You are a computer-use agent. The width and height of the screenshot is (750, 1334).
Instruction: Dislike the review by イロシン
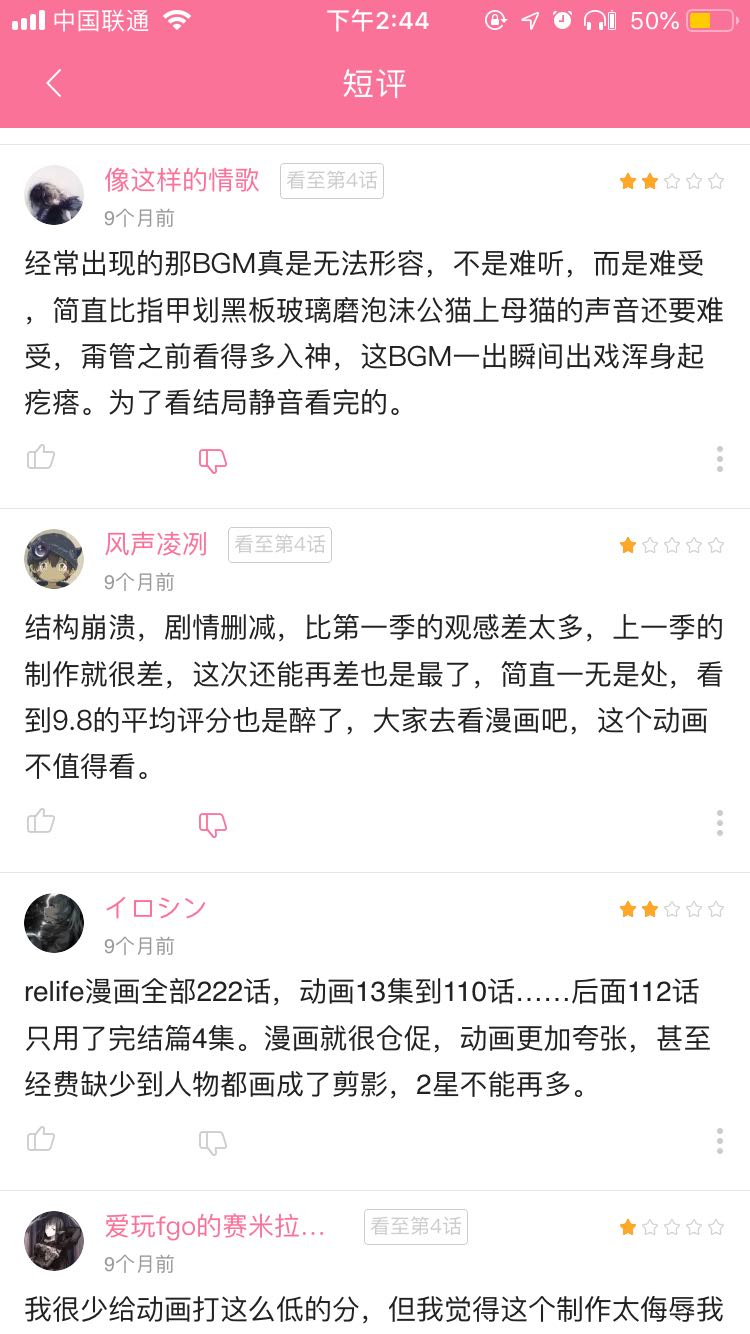click(x=213, y=1142)
